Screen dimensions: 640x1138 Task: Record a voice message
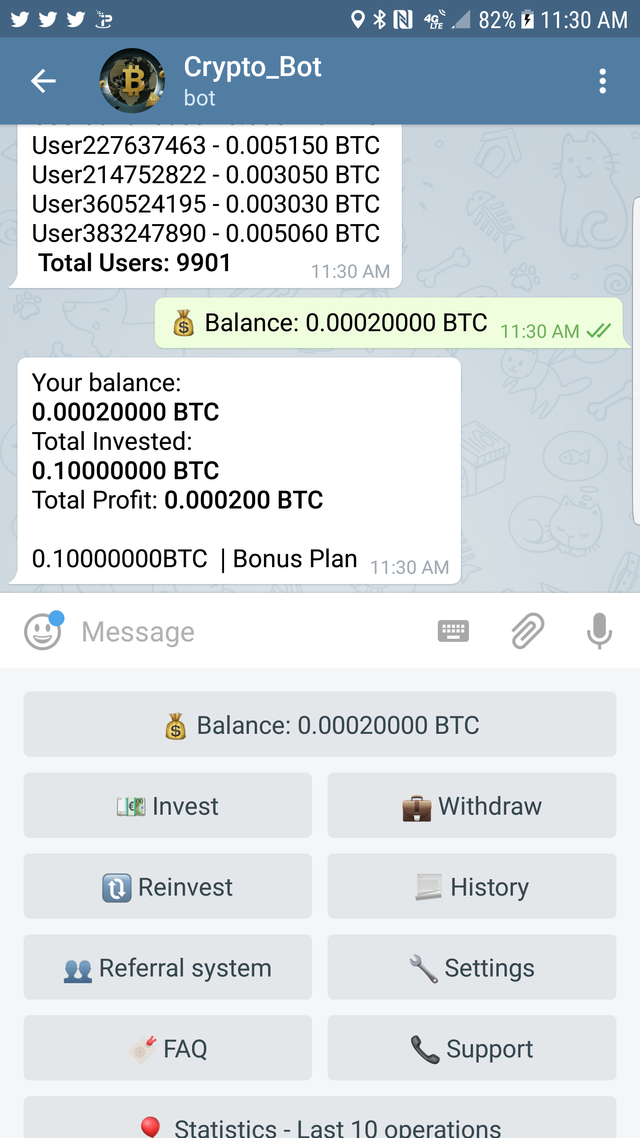point(599,631)
